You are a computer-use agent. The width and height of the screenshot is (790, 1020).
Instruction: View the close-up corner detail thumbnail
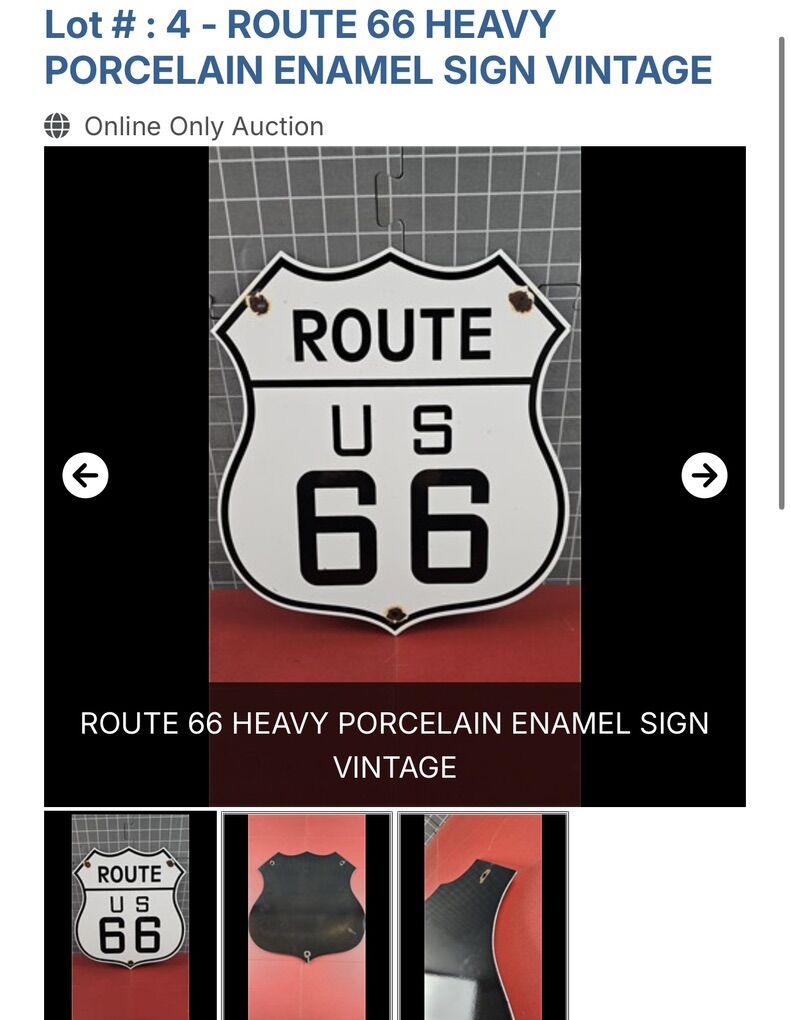pyautogui.click(x=483, y=910)
